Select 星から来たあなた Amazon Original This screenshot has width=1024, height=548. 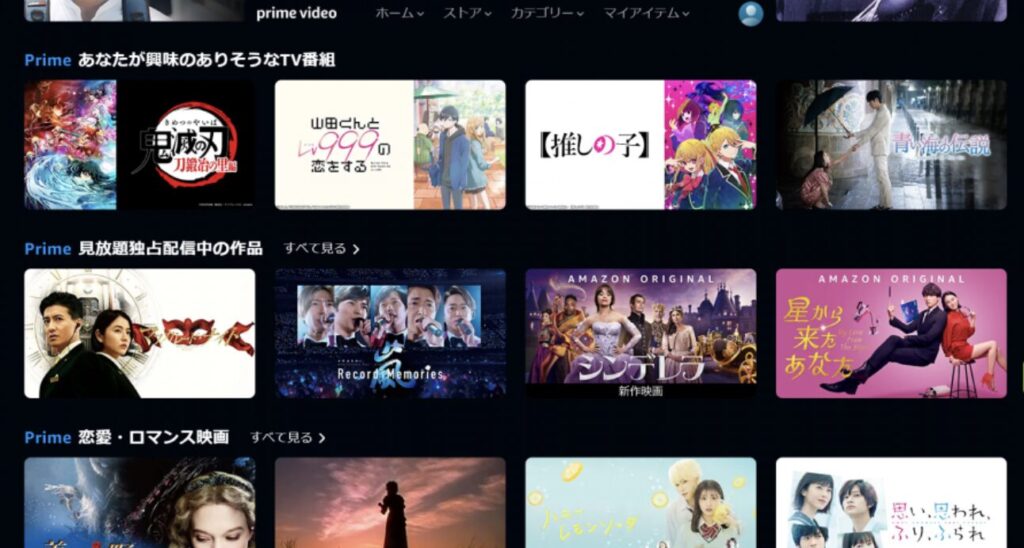[x=891, y=333]
